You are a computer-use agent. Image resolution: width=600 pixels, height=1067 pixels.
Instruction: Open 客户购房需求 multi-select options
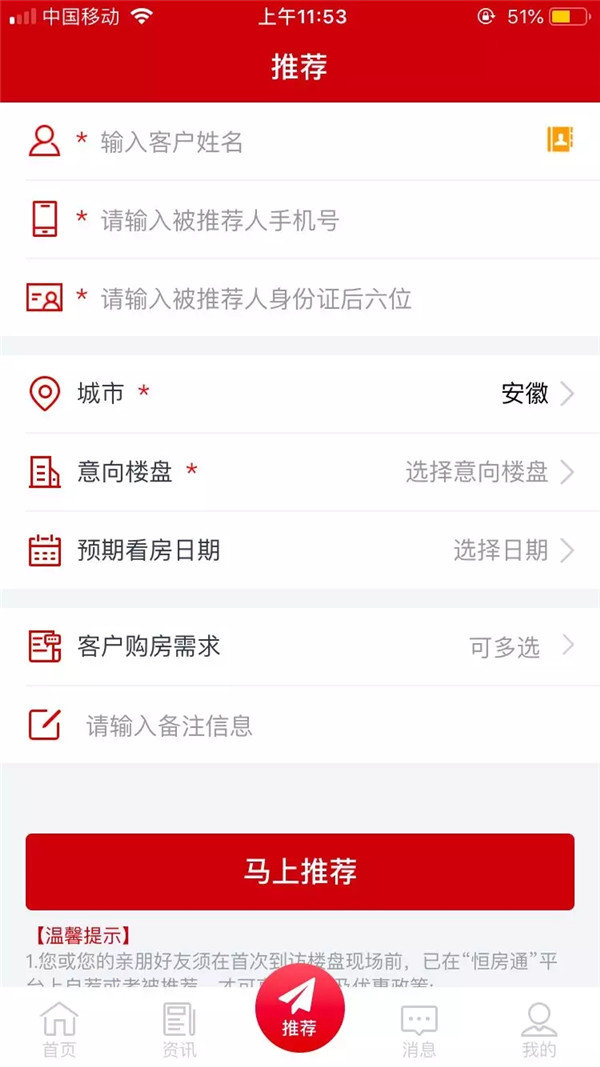[300, 647]
